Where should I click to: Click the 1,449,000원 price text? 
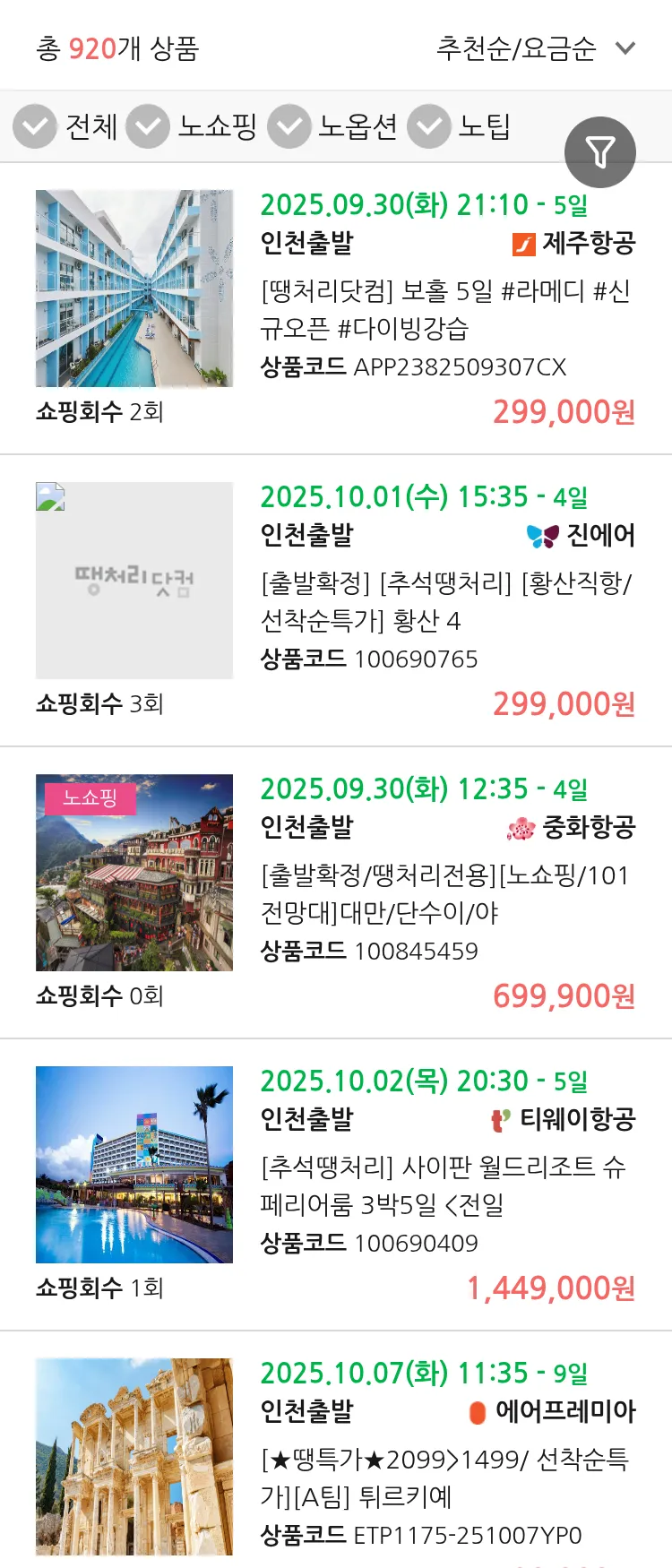click(x=550, y=1288)
